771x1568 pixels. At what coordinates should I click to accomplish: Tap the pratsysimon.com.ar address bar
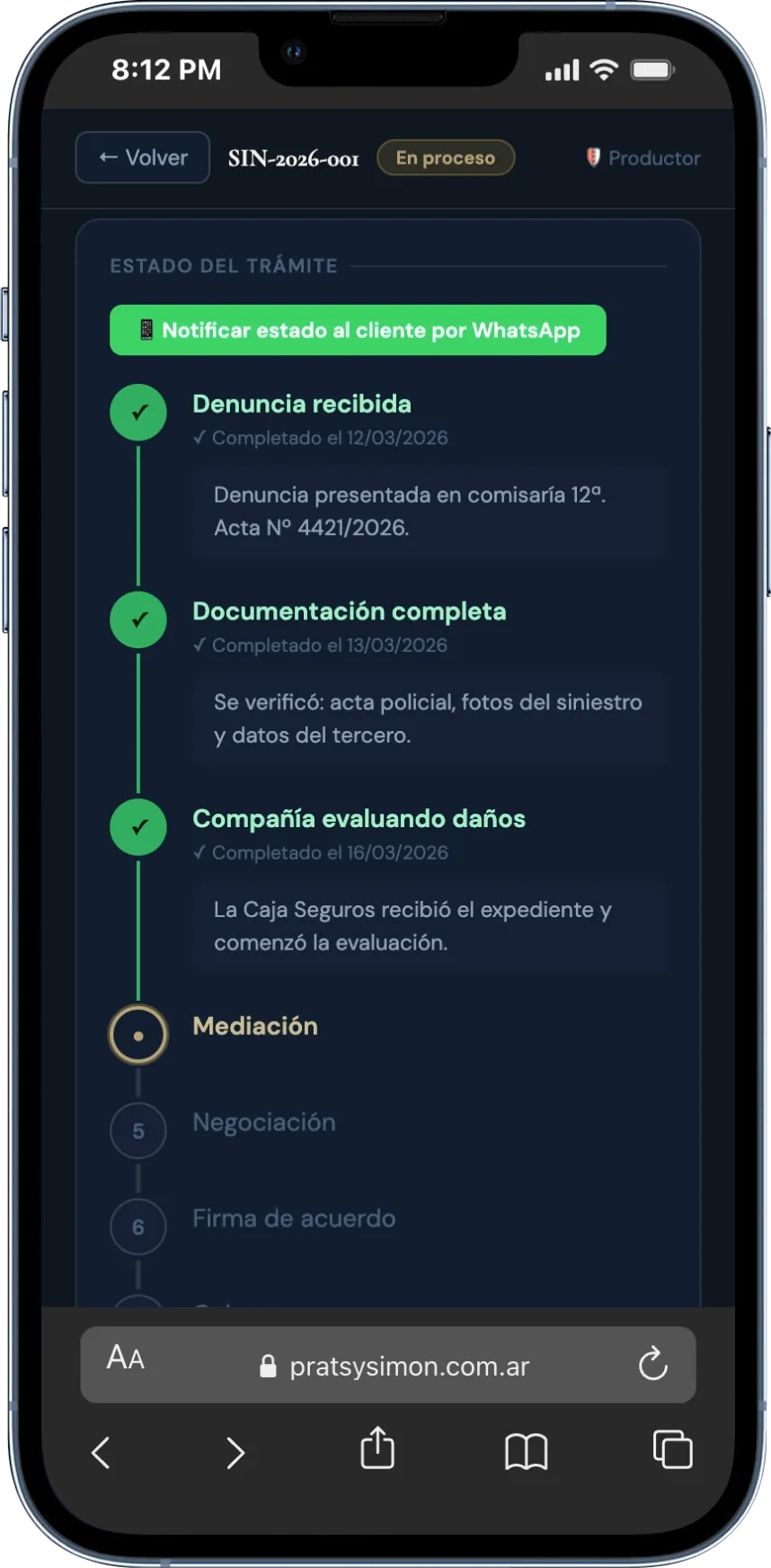[x=395, y=1367]
